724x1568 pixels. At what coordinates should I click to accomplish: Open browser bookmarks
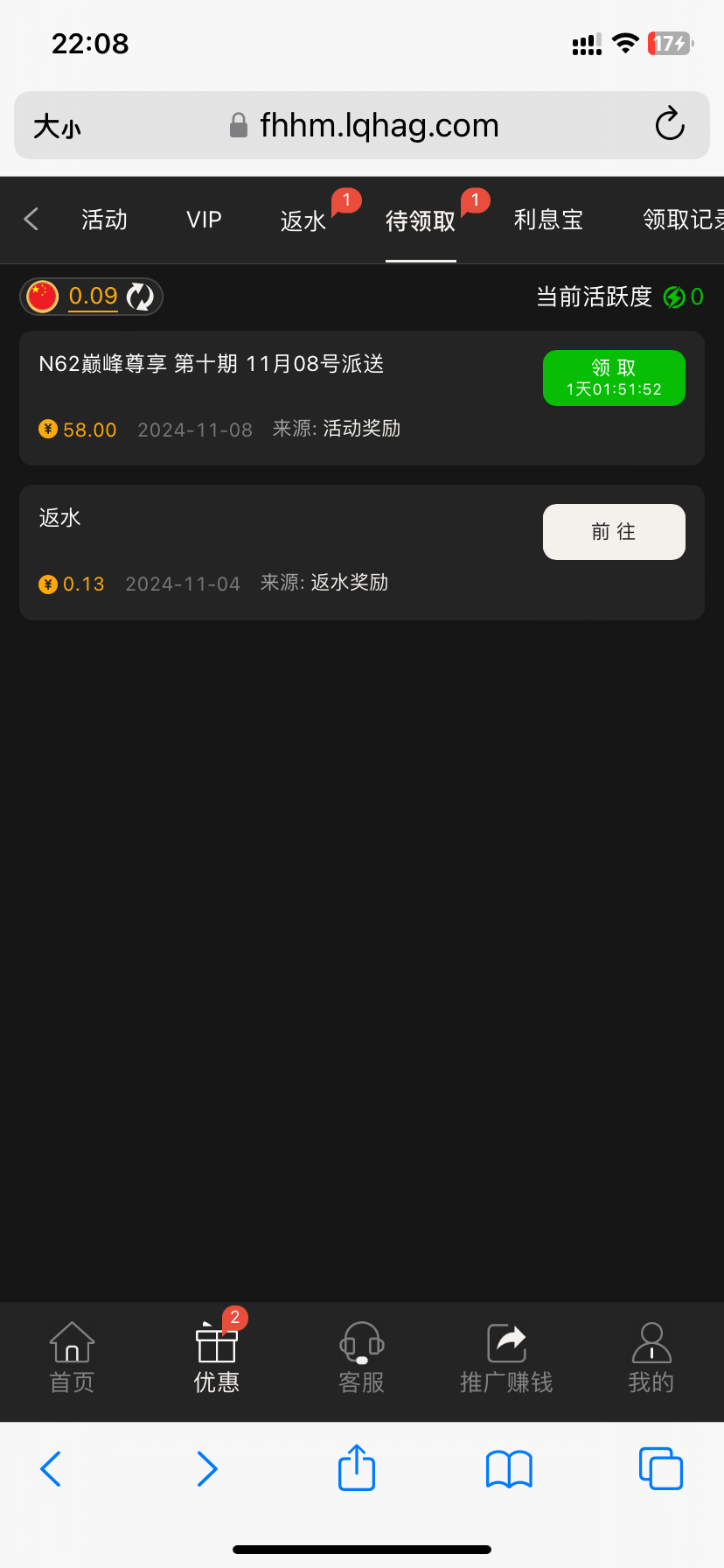[509, 1468]
